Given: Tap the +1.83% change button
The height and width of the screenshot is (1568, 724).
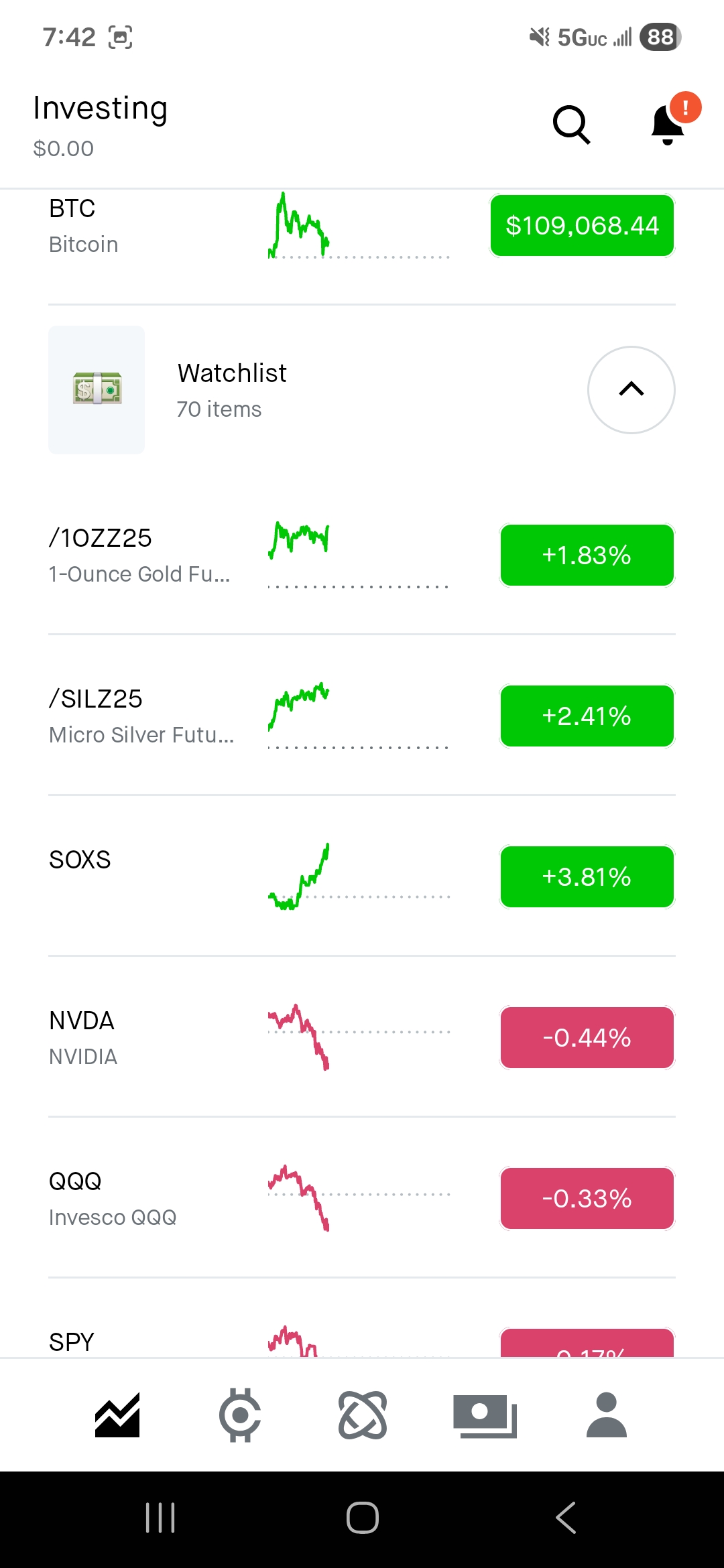Looking at the screenshot, I should (x=587, y=556).
